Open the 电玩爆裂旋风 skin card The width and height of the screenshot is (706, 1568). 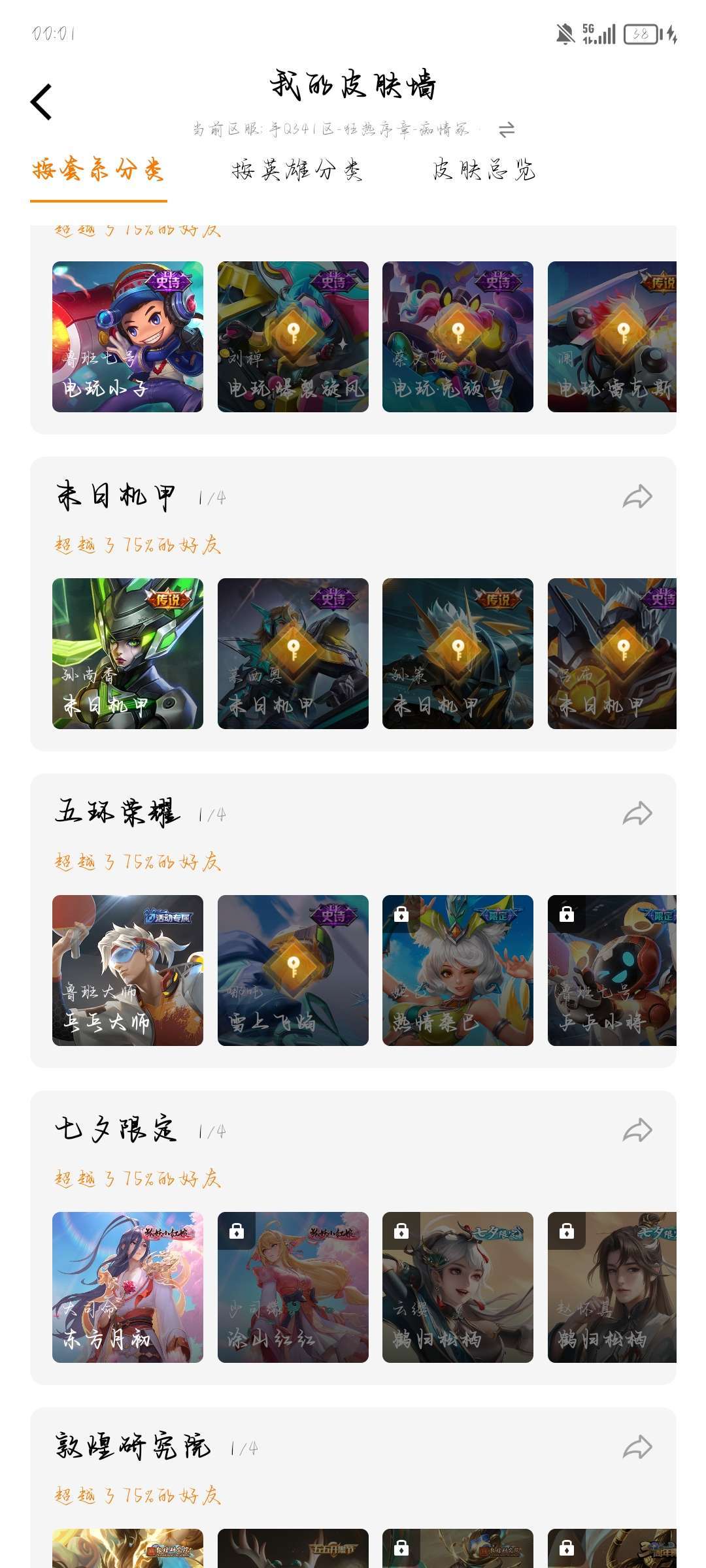coord(293,336)
